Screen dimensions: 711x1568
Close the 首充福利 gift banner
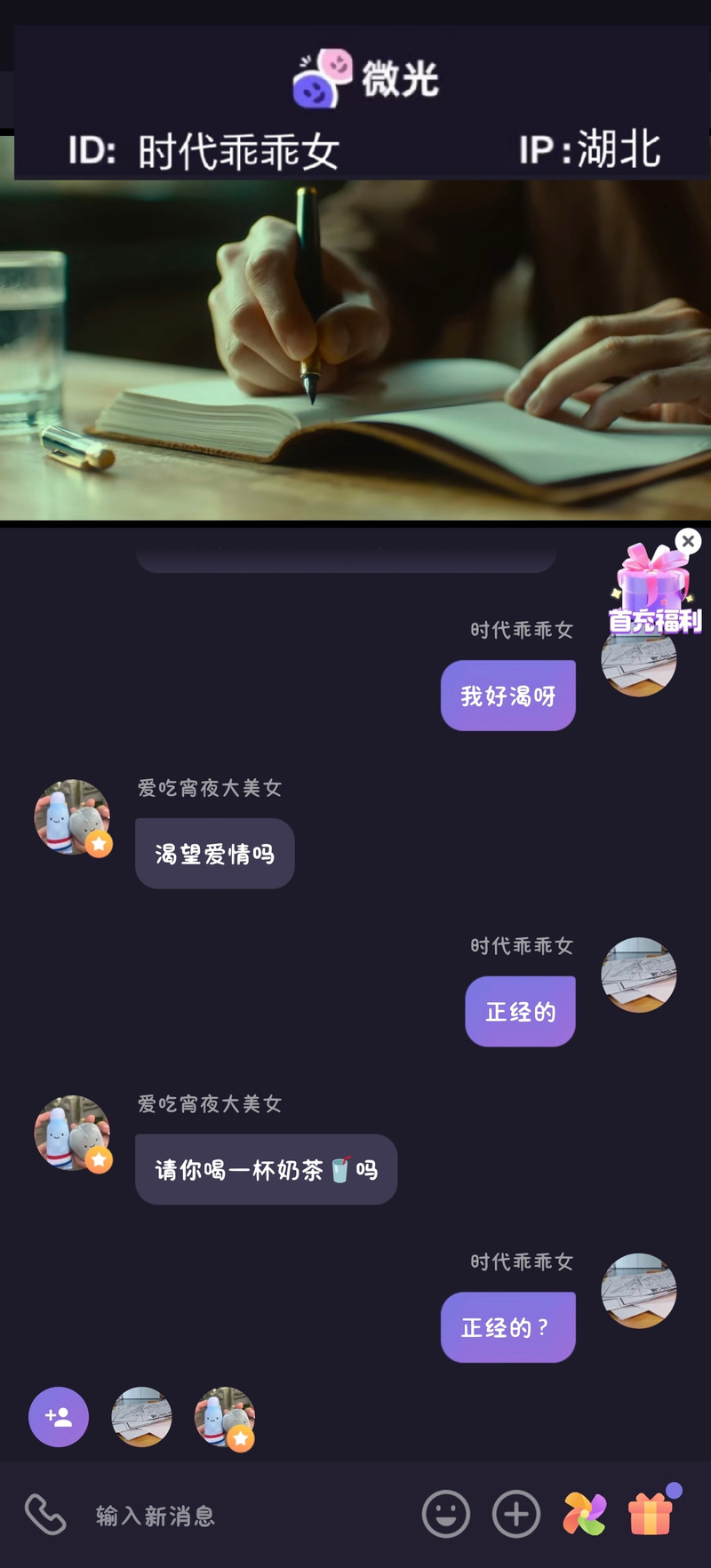[688, 541]
